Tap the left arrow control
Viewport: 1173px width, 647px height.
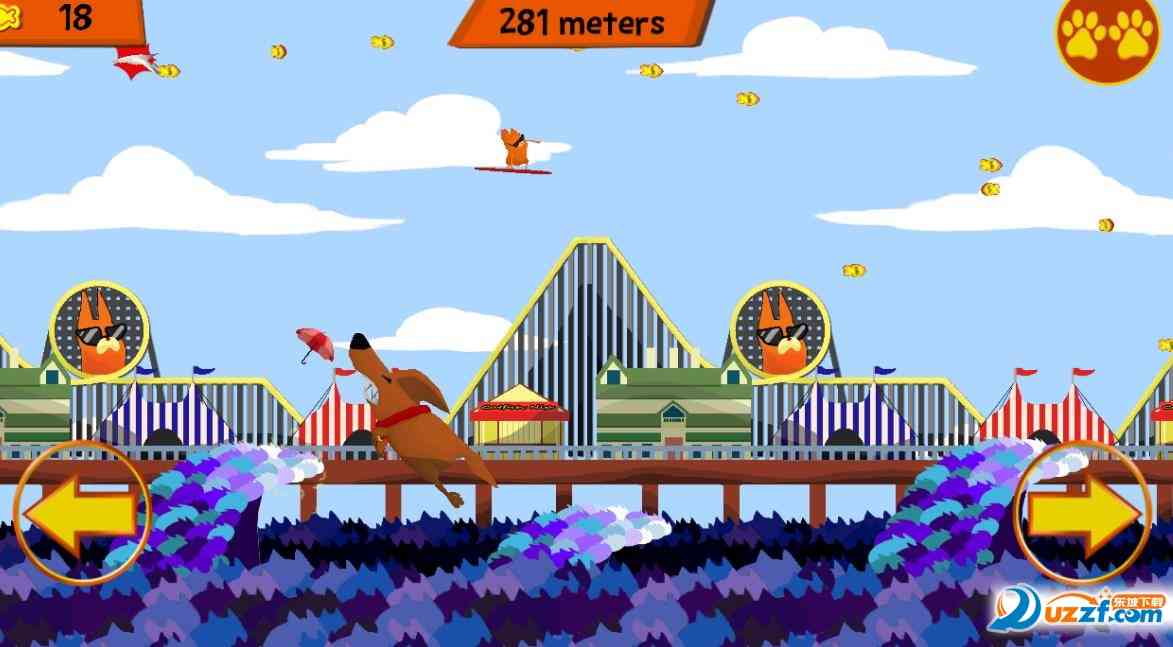click(x=81, y=512)
